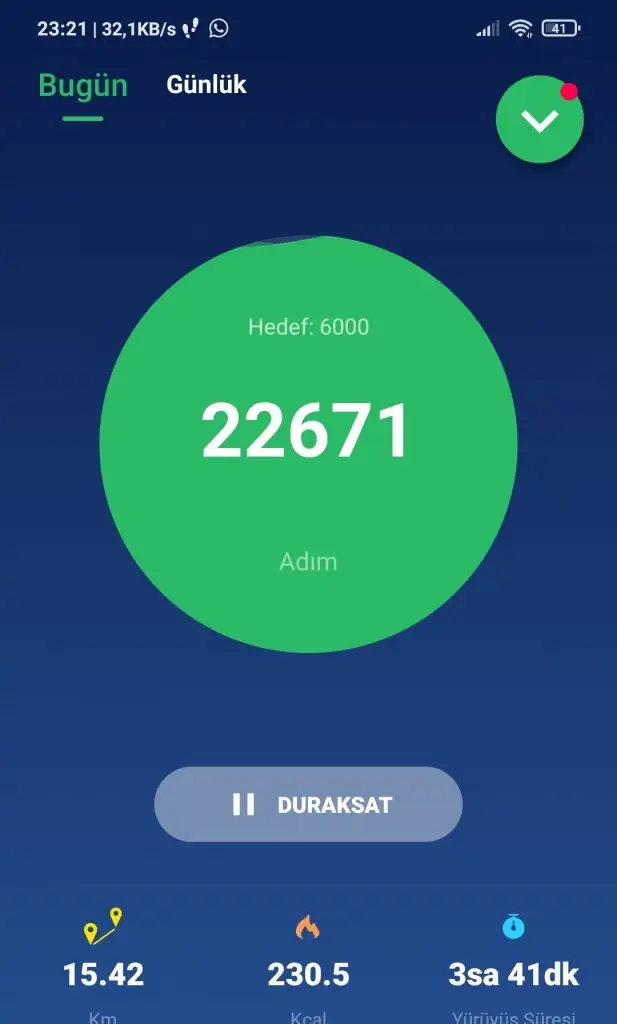Switch to the Günlük tab
This screenshot has height=1024, width=617.
tap(206, 85)
